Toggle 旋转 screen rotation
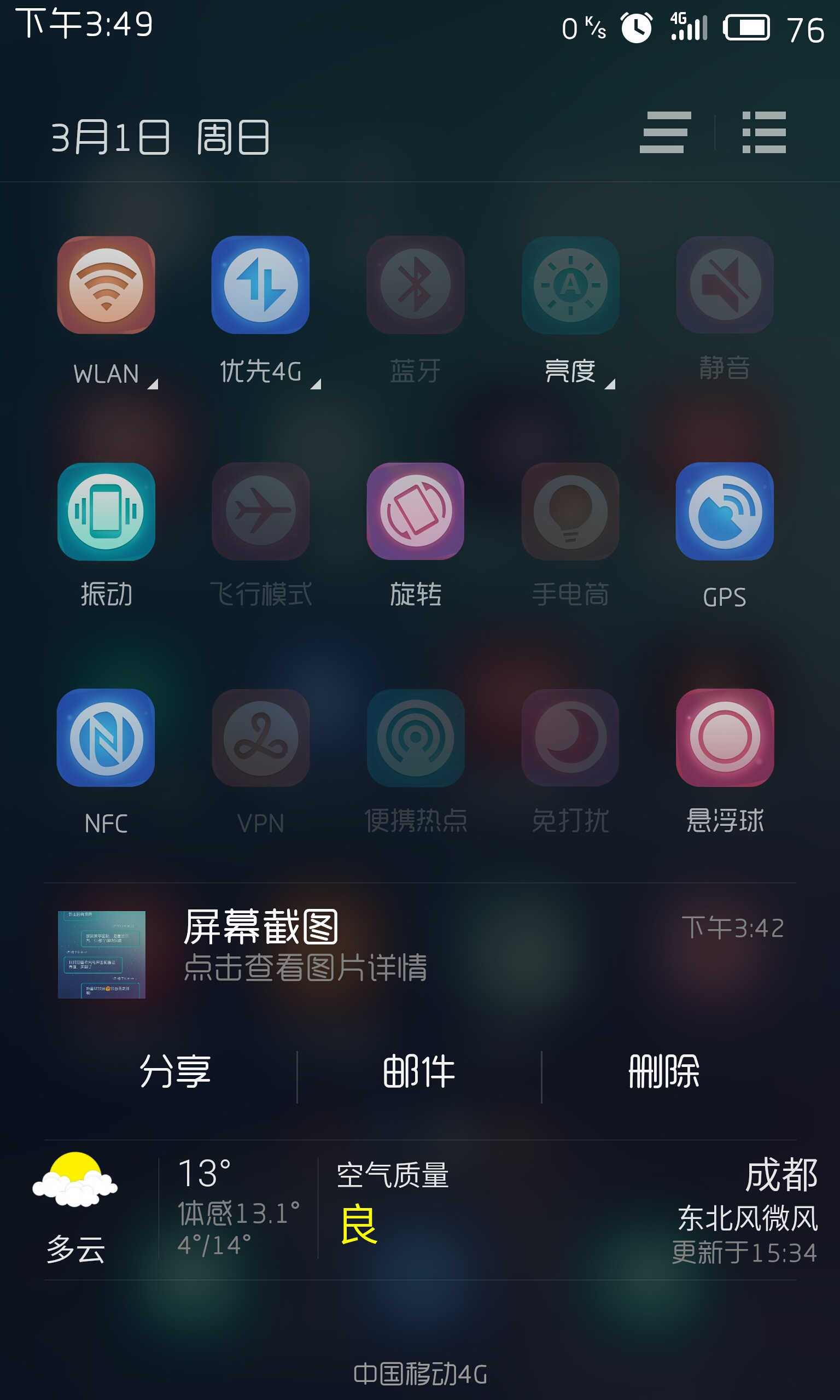Viewport: 840px width, 1400px height. point(416,511)
